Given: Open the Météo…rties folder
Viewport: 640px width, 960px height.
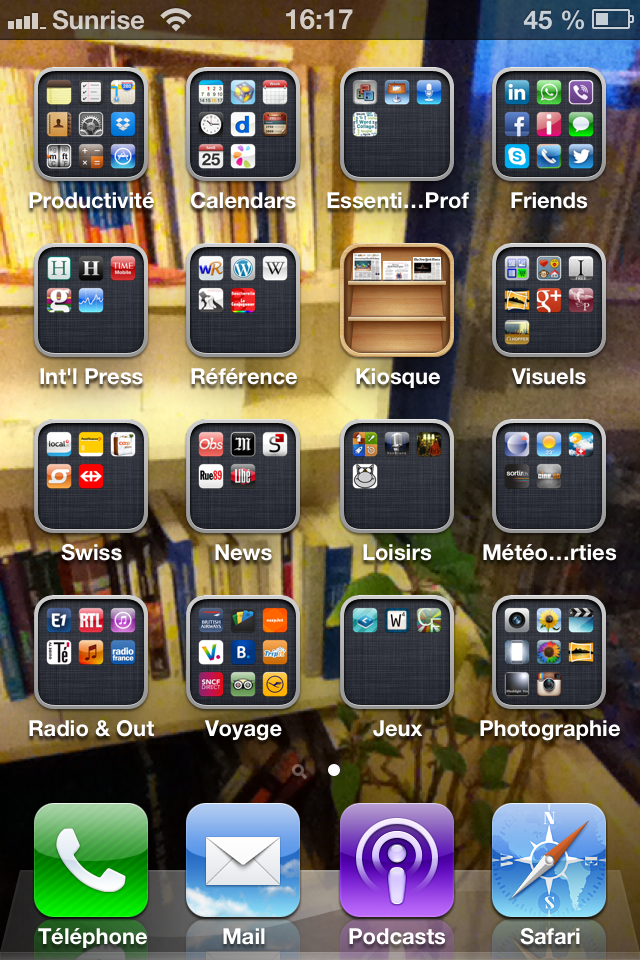Looking at the screenshot, I should pyautogui.click(x=549, y=476).
